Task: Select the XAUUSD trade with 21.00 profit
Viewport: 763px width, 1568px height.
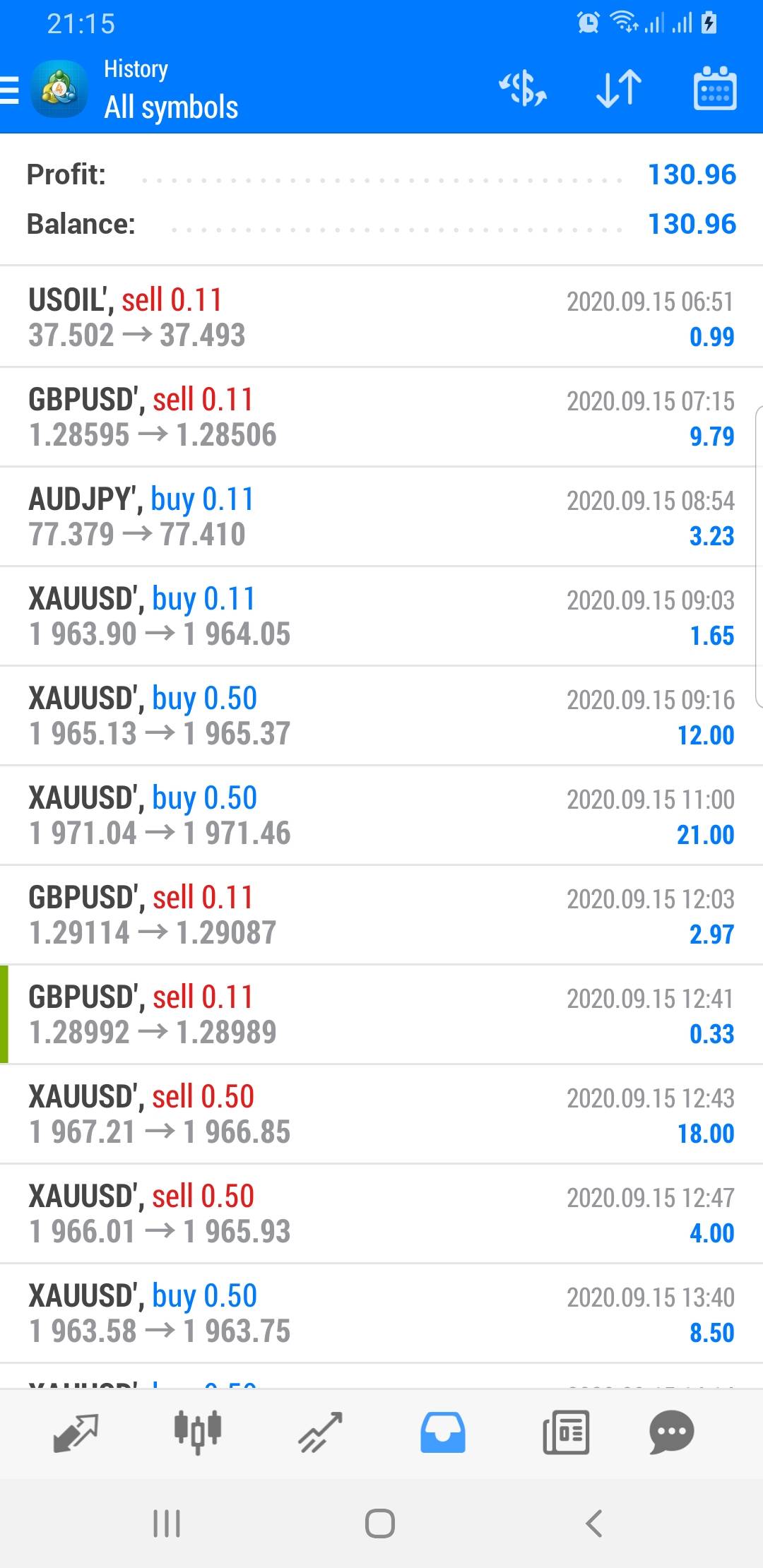Action: coord(381,815)
